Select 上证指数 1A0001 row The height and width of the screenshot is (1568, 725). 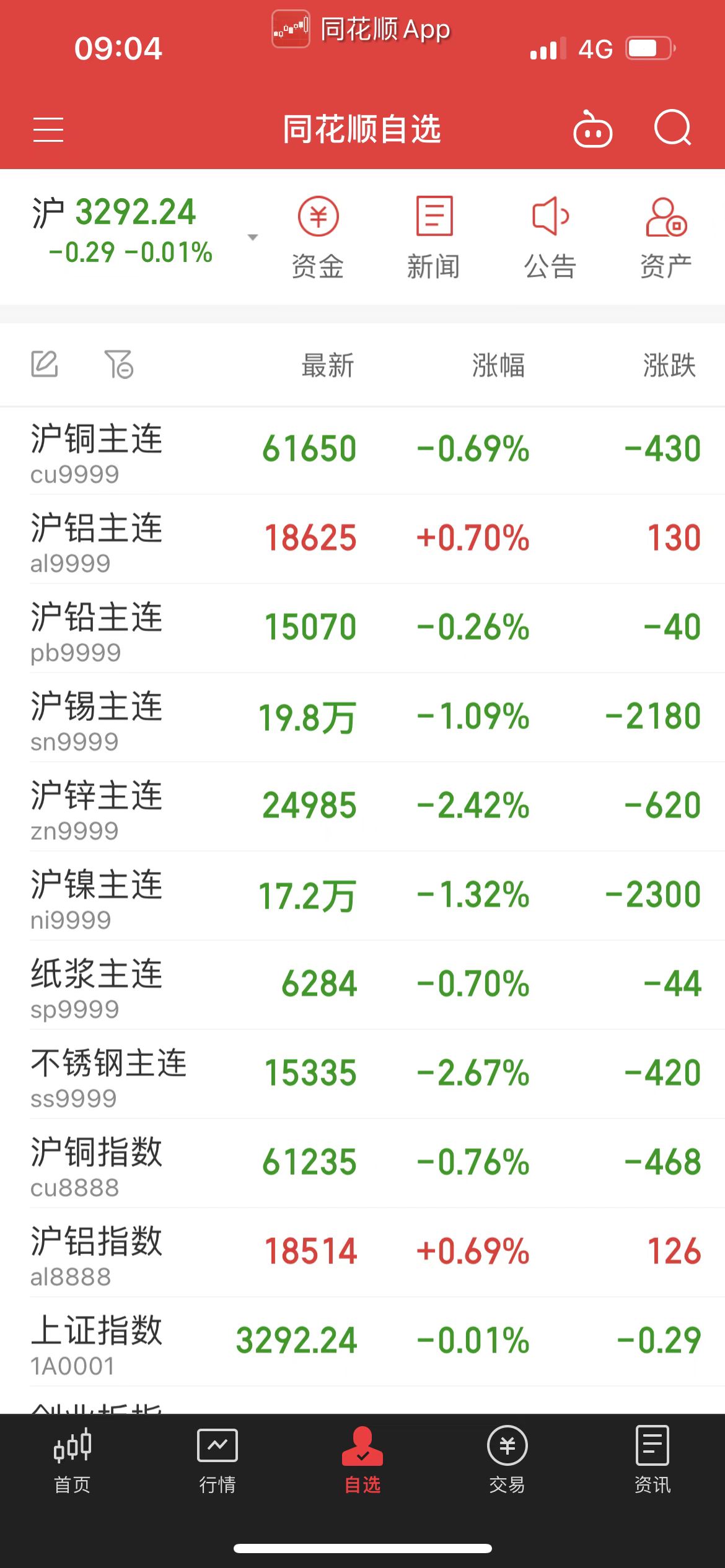362,1342
